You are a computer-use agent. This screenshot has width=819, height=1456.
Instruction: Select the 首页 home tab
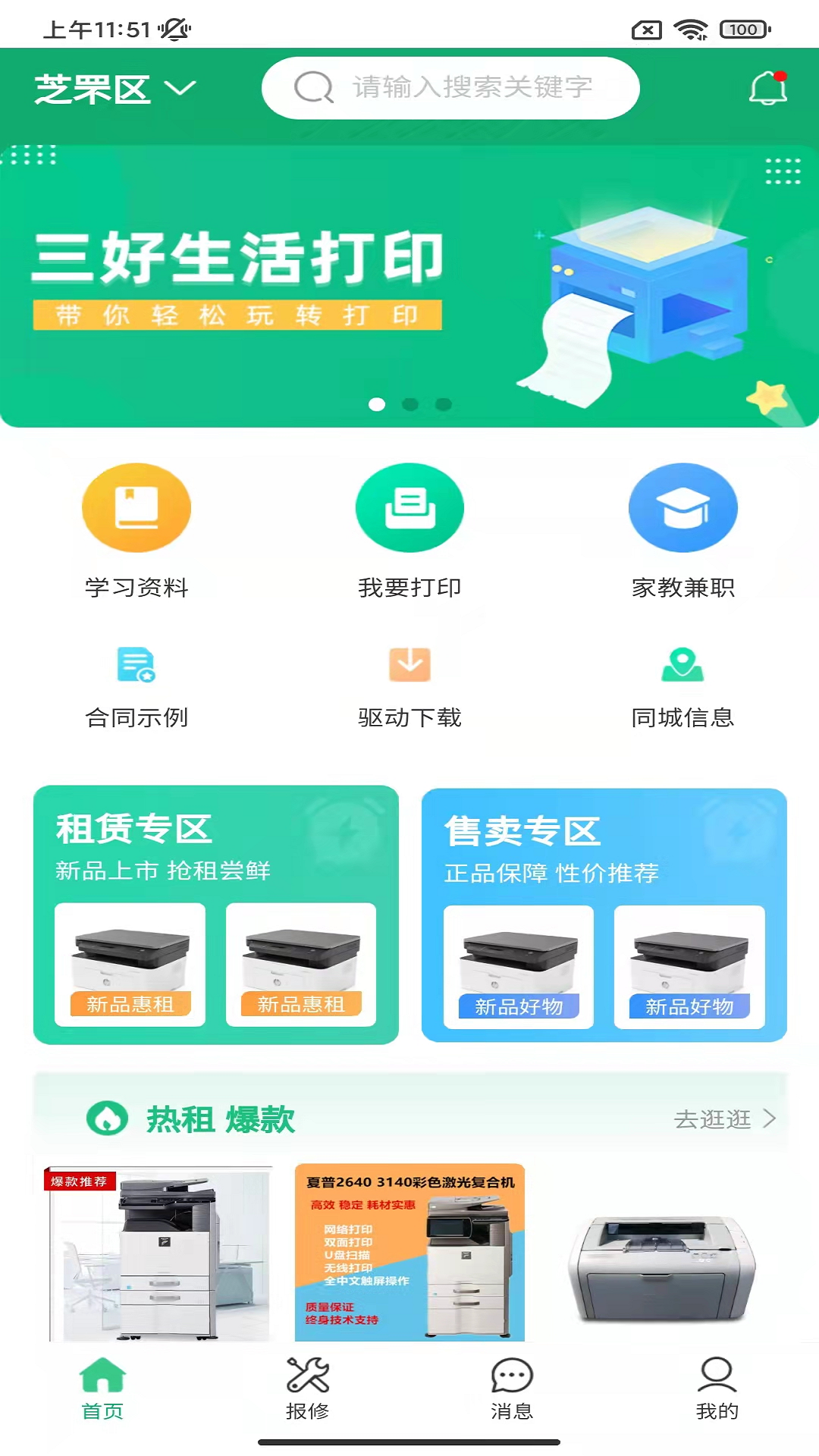[x=101, y=1386]
